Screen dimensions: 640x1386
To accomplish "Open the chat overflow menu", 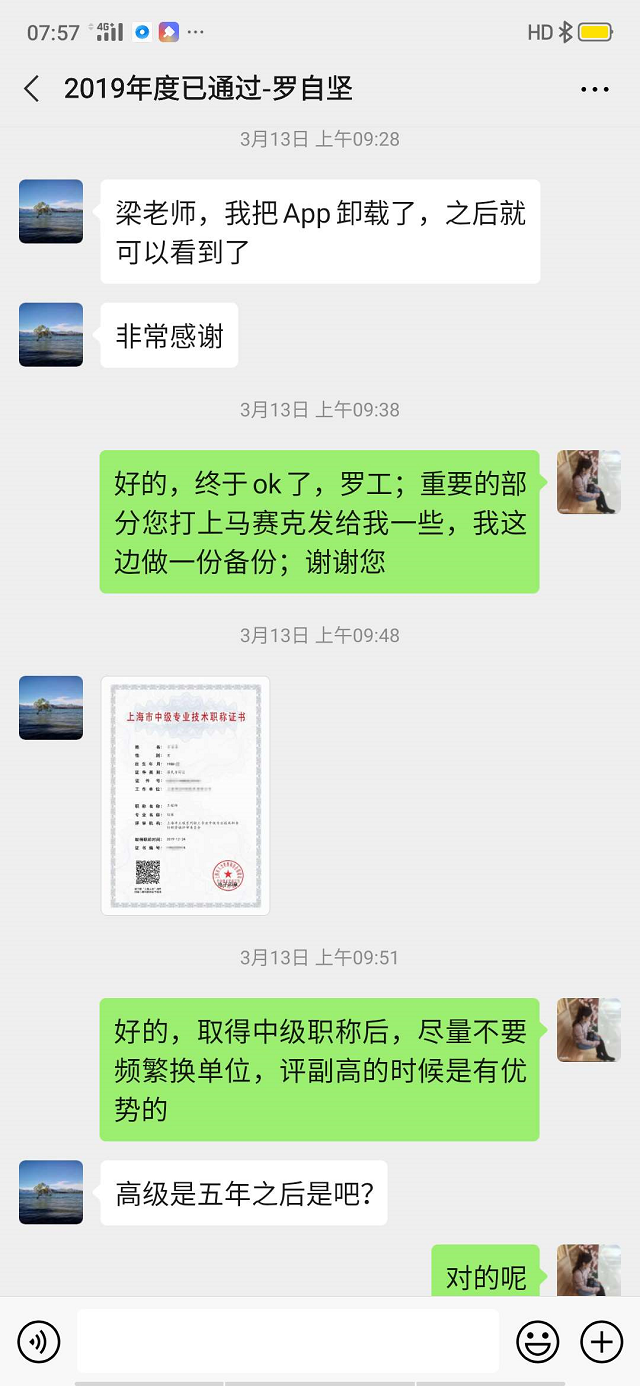I will (x=595, y=89).
